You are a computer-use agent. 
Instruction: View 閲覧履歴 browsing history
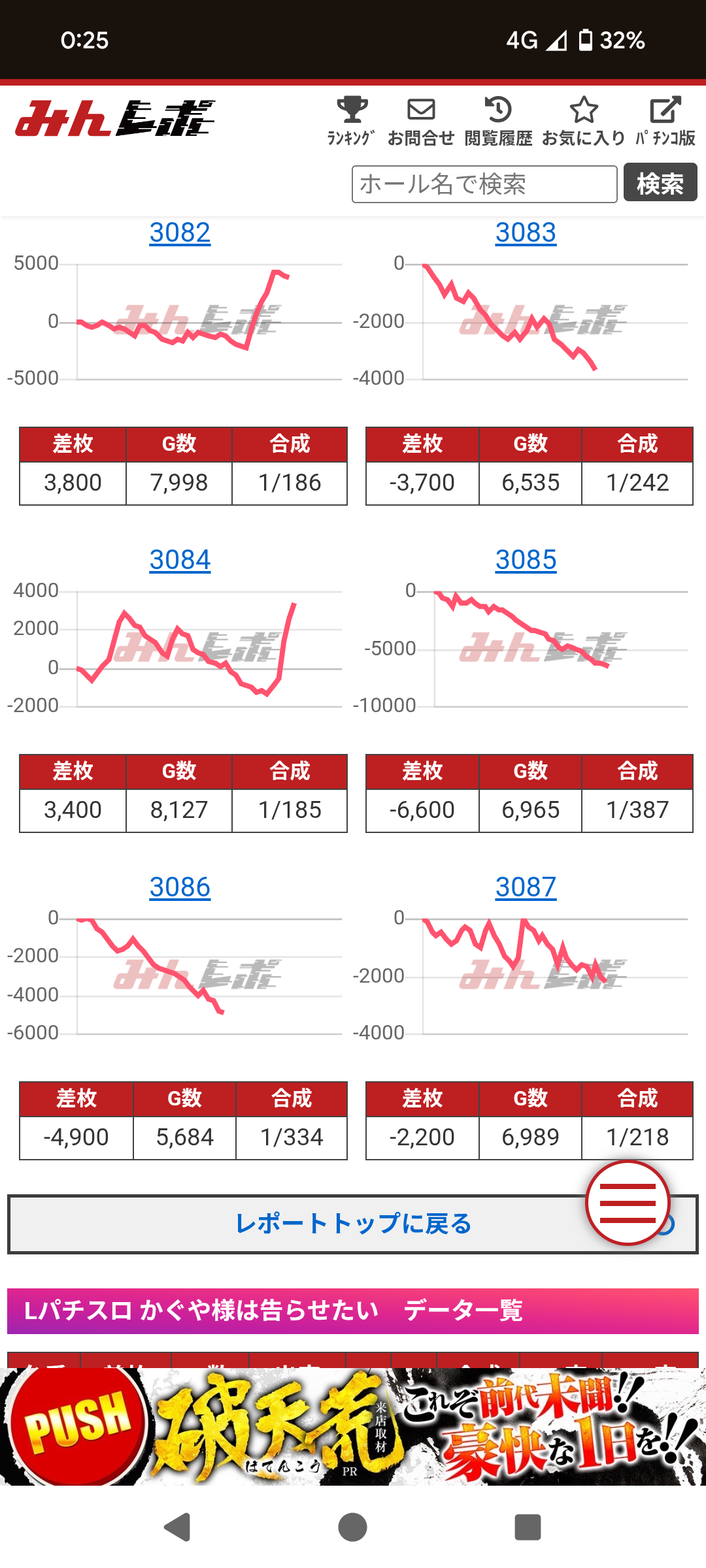pos(498,121)
